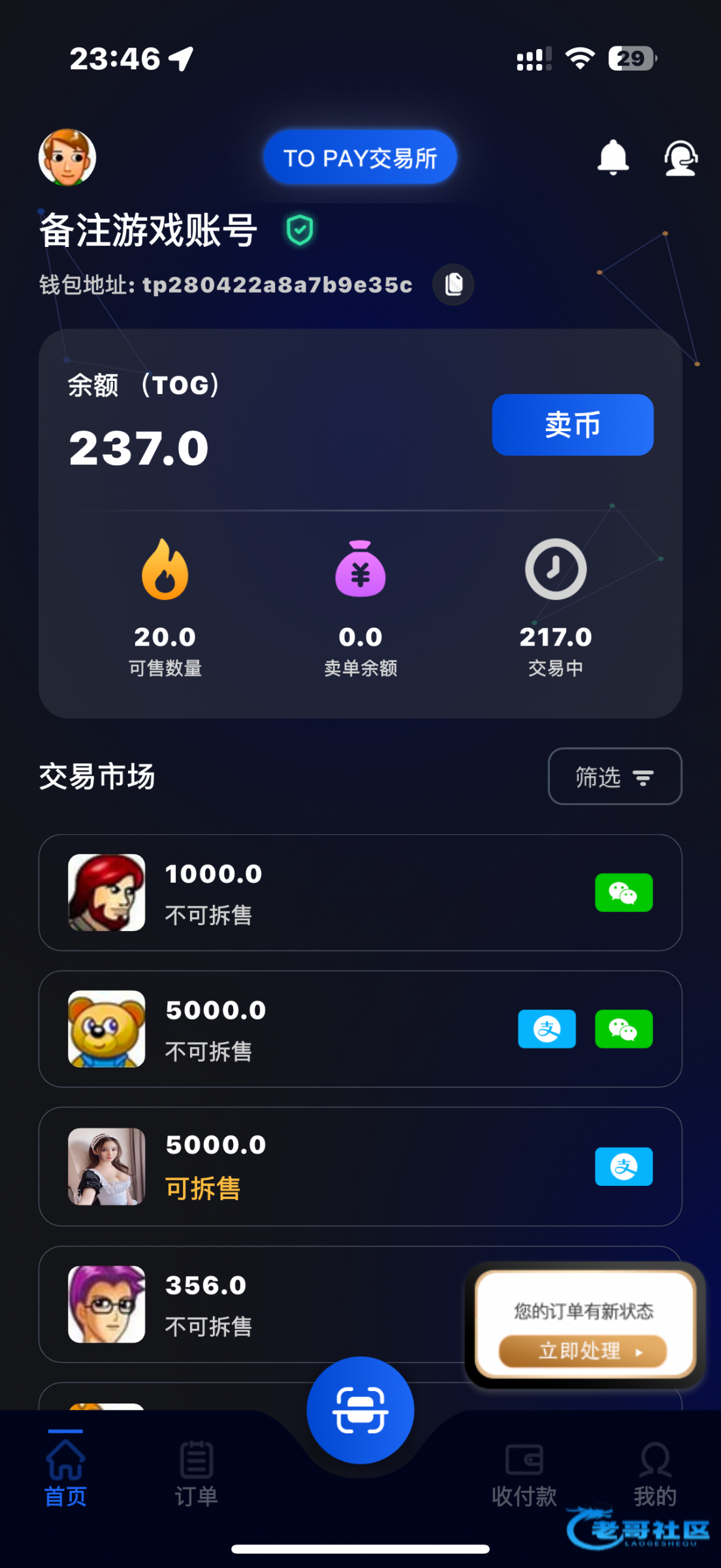Copy the wallet address
This screenshot has width=721, height=1568.
click(453, 284)
